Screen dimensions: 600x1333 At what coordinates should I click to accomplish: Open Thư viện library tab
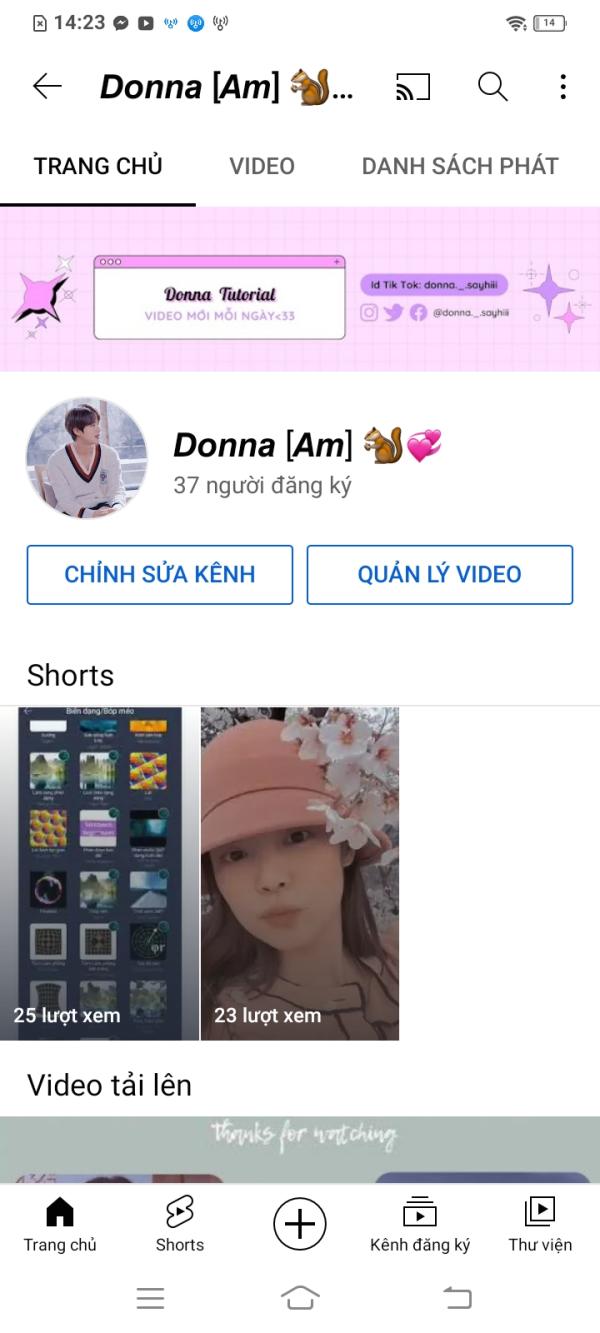point(540,1225)
